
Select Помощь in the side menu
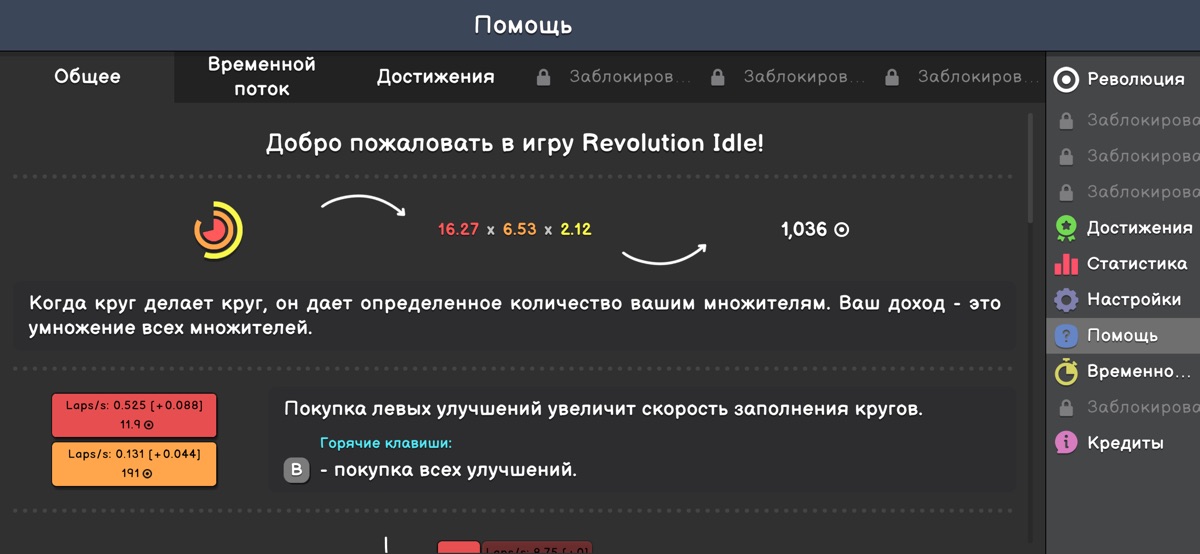(x=1123, y=336)
